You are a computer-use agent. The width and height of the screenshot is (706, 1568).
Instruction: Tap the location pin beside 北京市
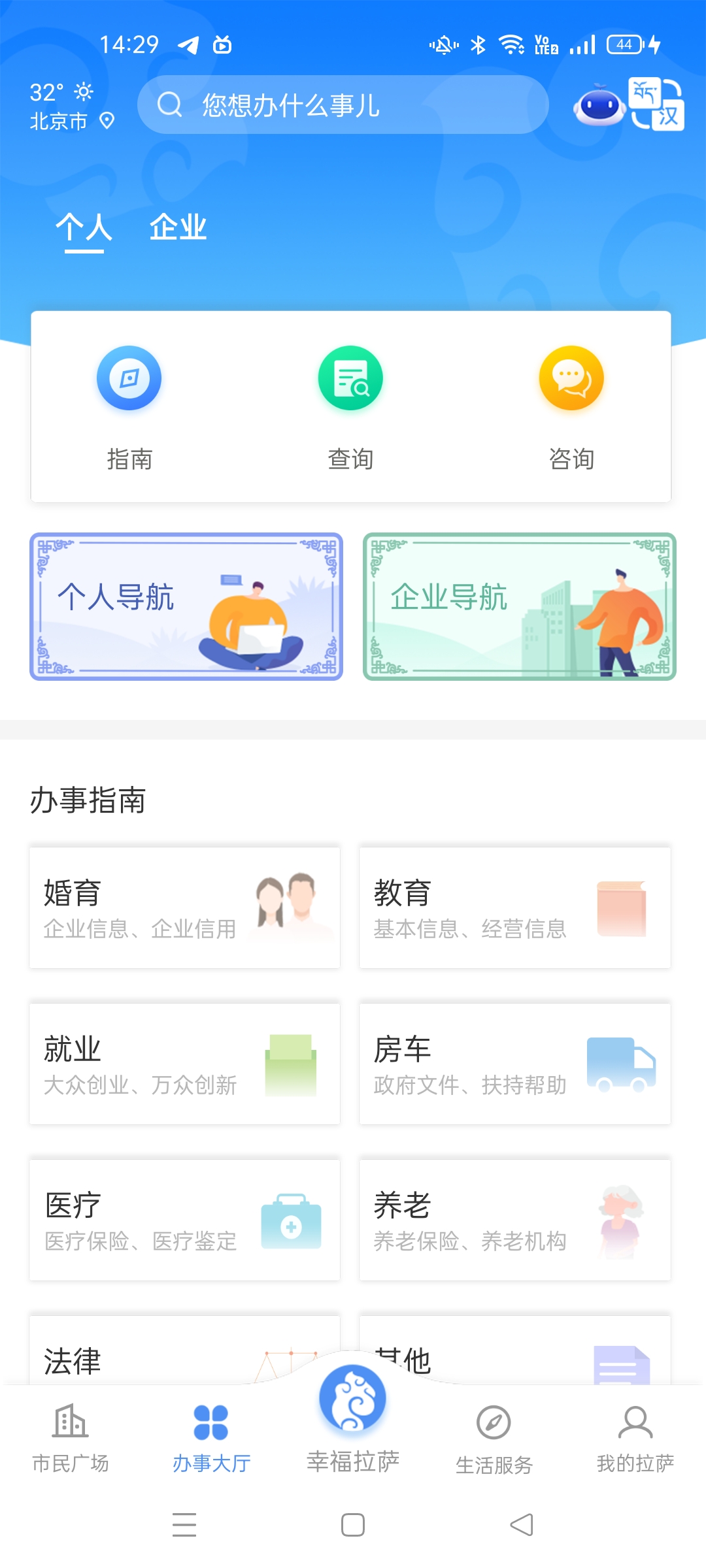tap(107, 120)
